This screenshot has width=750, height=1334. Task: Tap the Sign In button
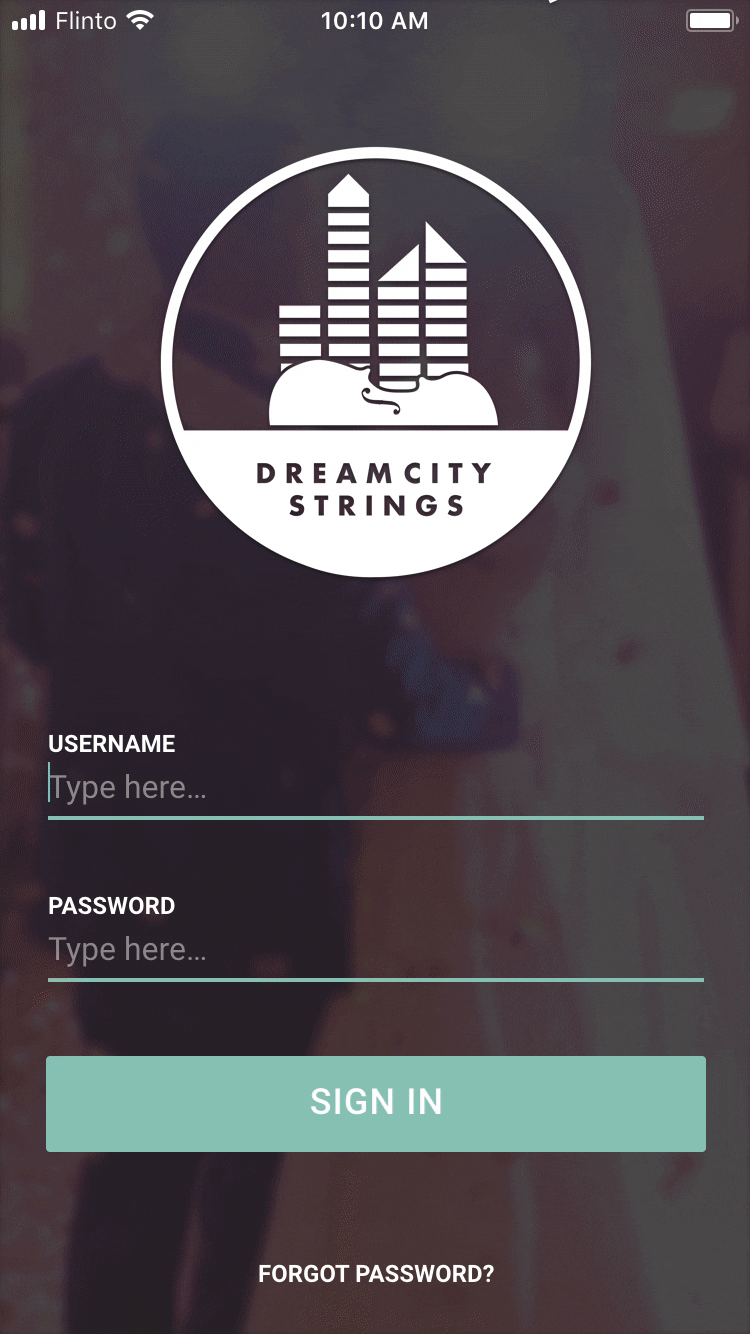[x=376, y=1103]
